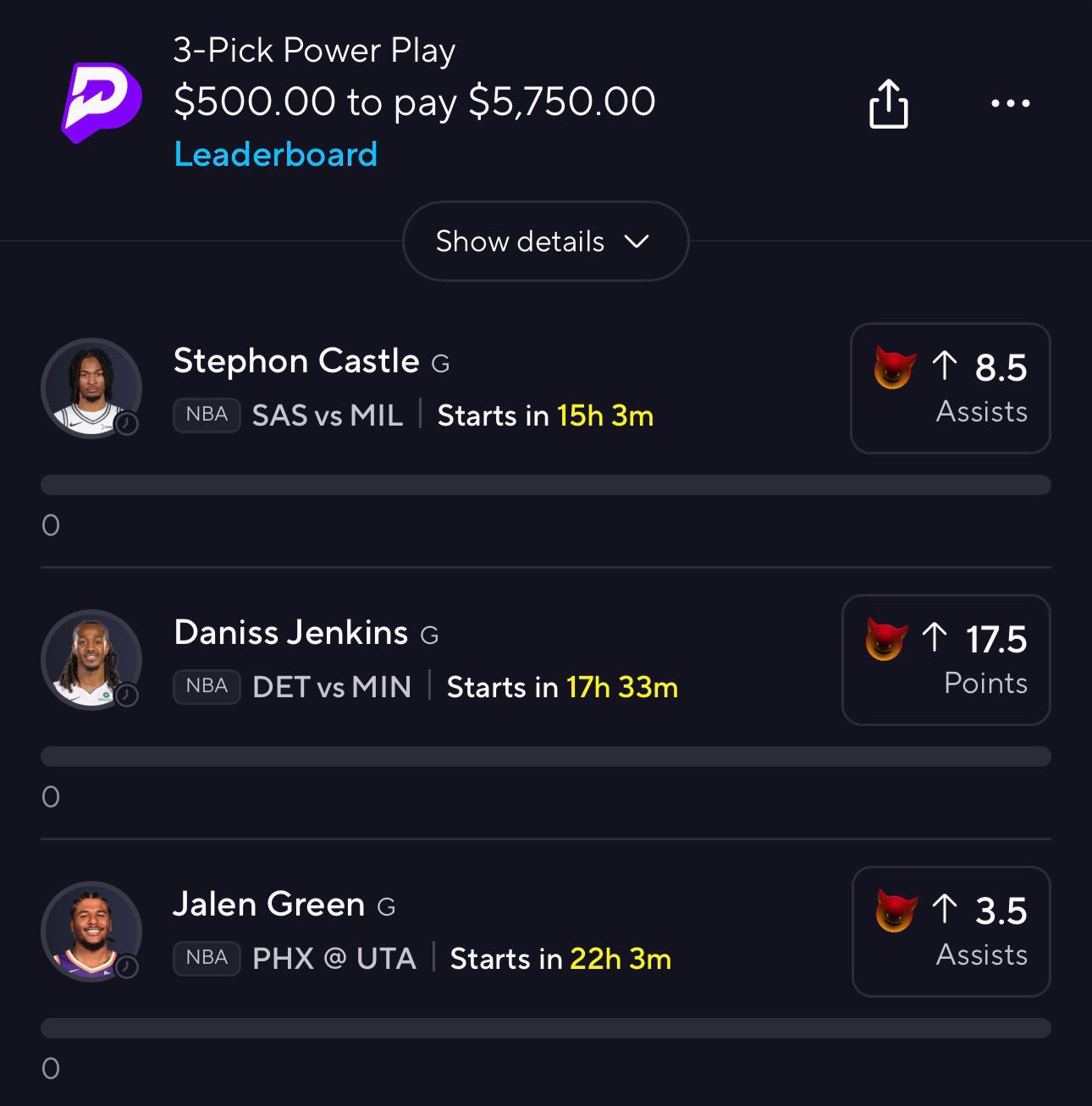Open the Leaderboard link
Viewport: 1092px width, 1106px height.
pos(275,155)
